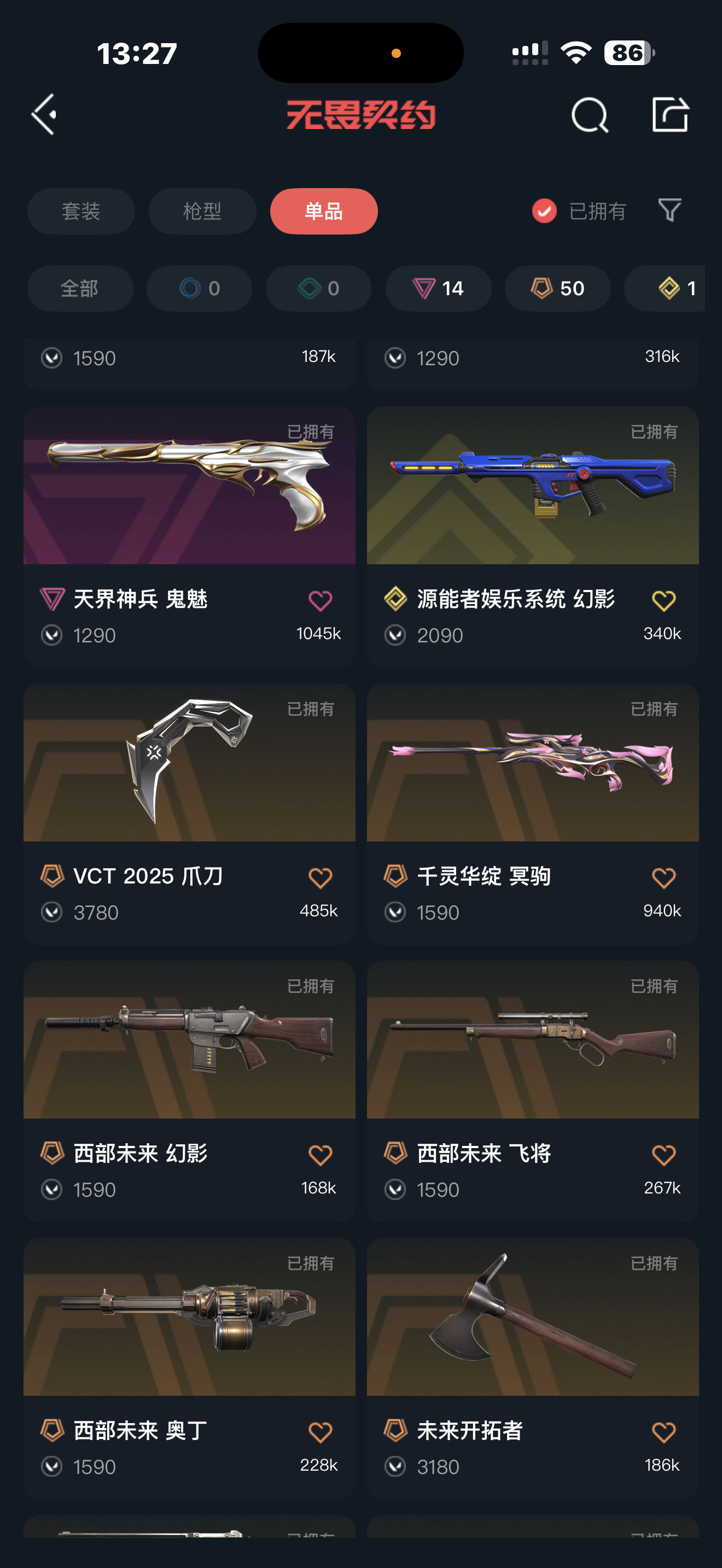Switch to the 枪型 tab
The height and width of the screenshot is (1568, 722).
[202, 211]
